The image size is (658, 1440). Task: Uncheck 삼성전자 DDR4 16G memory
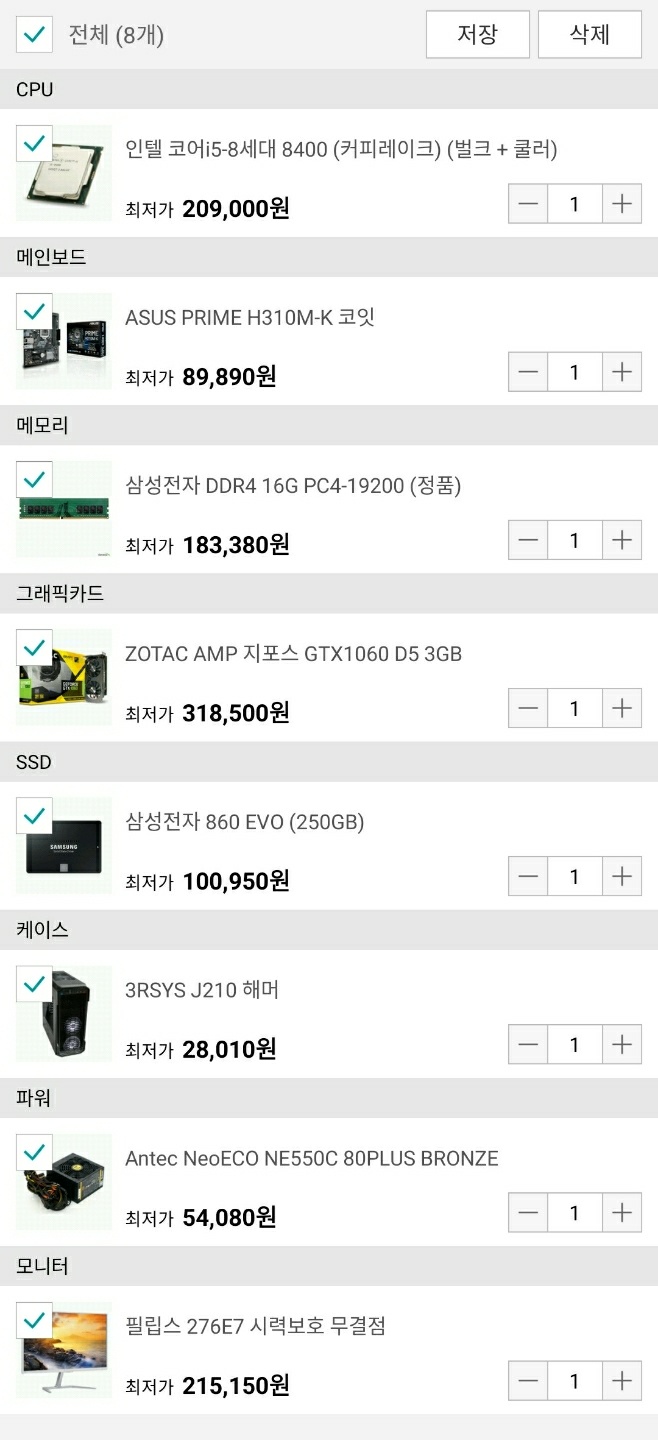pyautogui.click(x=34, y=479)
